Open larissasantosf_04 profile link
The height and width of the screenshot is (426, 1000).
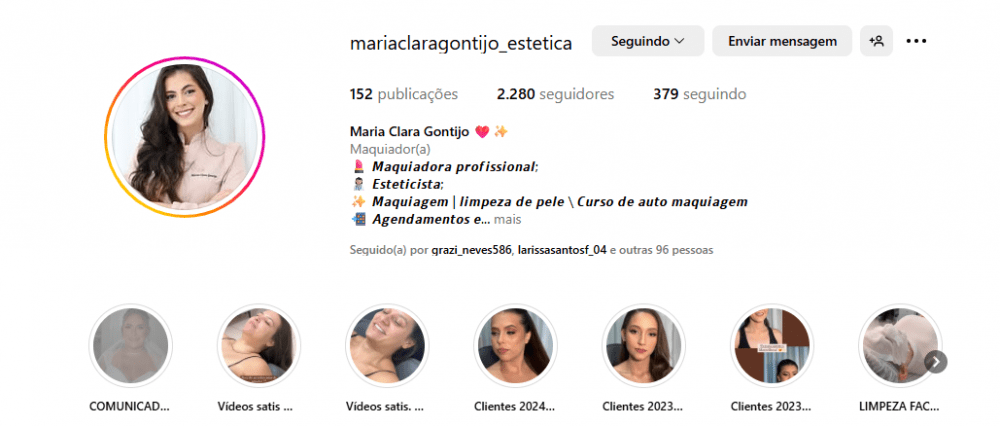562,250
